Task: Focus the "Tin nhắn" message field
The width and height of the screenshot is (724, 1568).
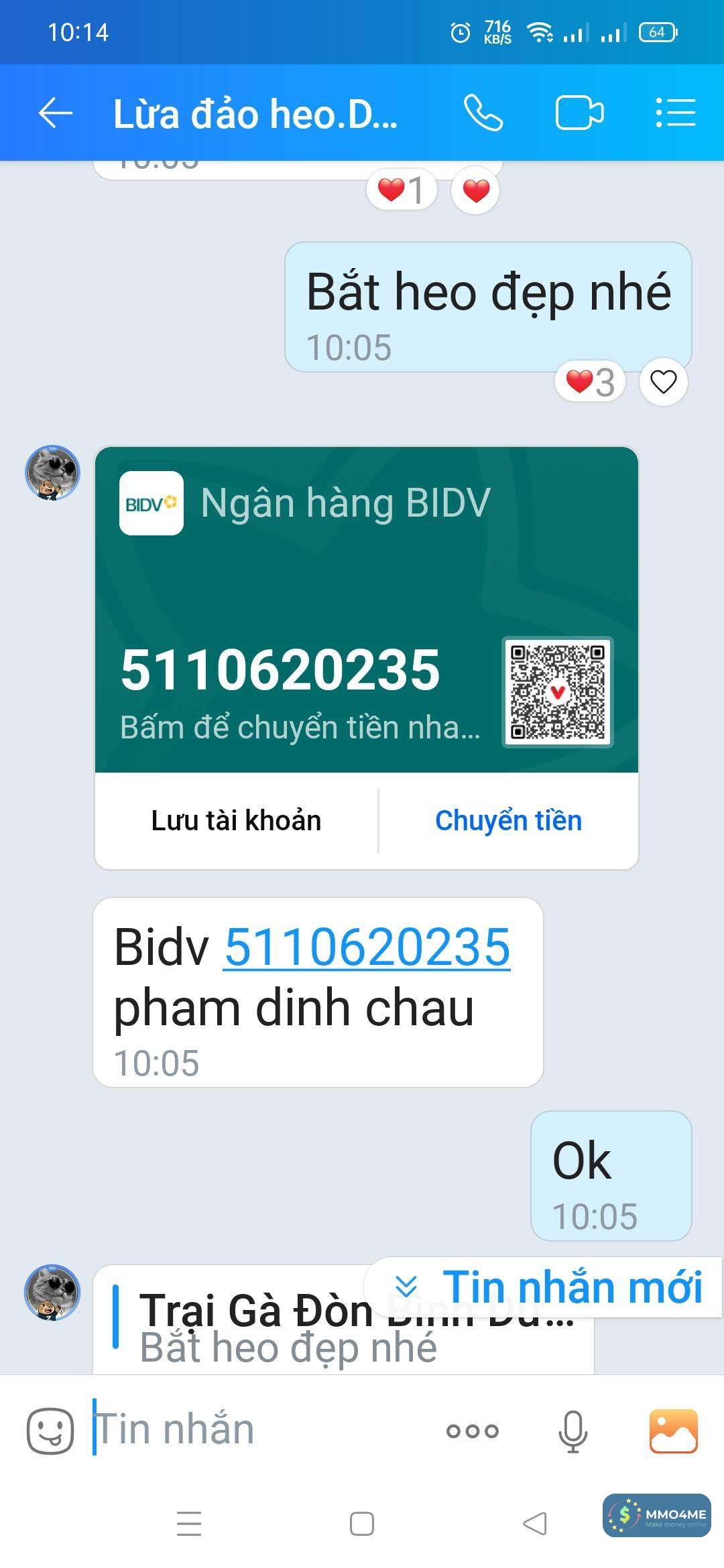Action: click(x=261, y=1430)
